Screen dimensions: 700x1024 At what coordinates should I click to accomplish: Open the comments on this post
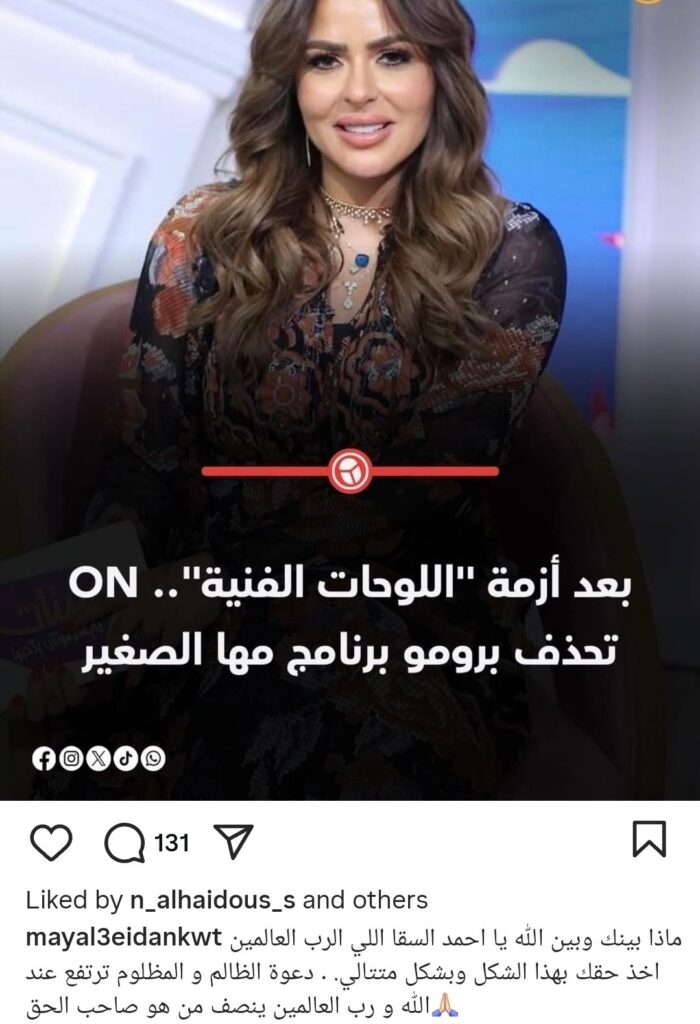point(126,842)
